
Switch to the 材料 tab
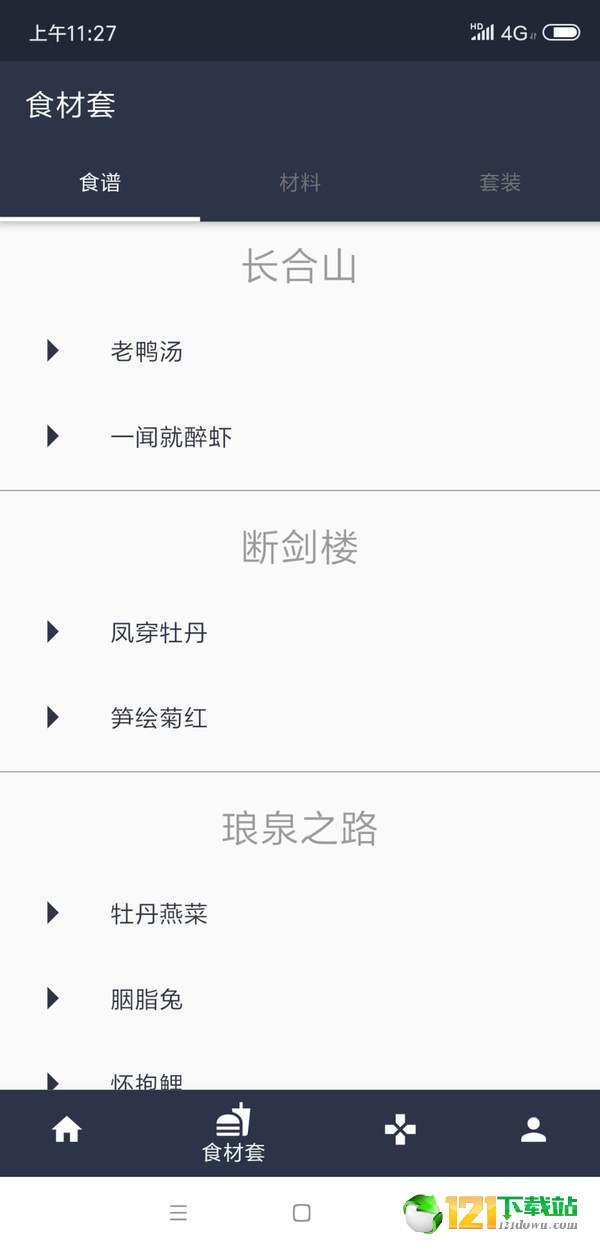coord(300,183)
